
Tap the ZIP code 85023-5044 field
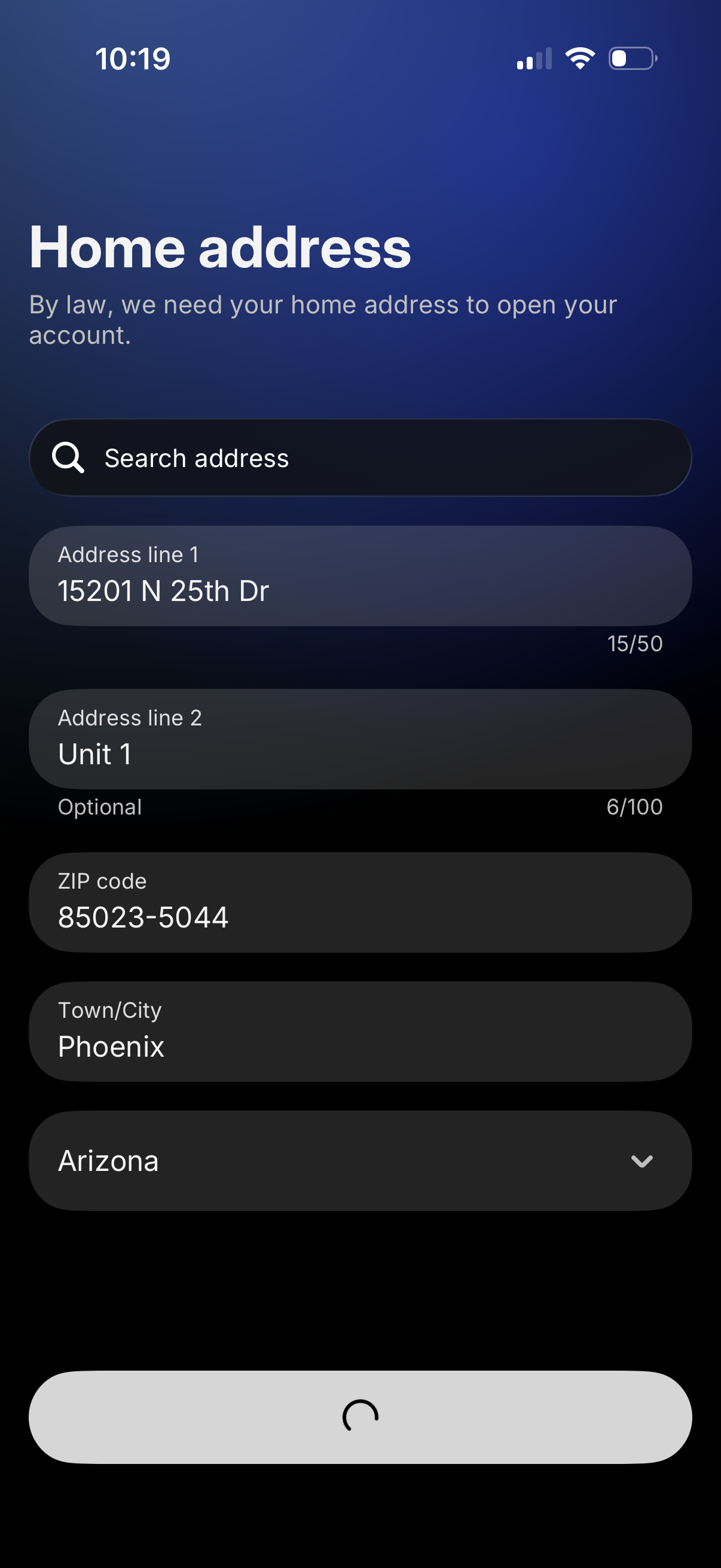point(360,902)
